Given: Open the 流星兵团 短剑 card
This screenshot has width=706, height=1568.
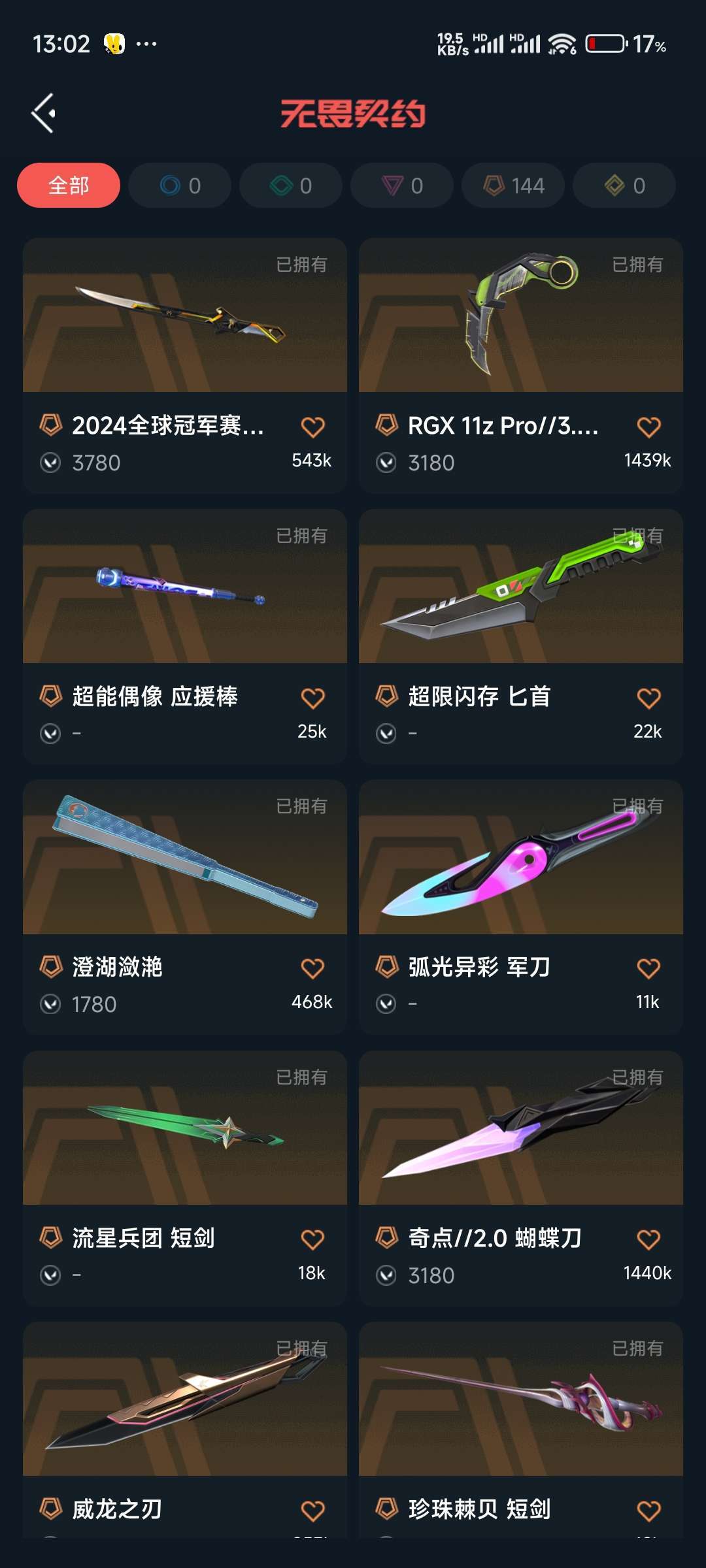Looking at the screenshot, I should 185,1178.
